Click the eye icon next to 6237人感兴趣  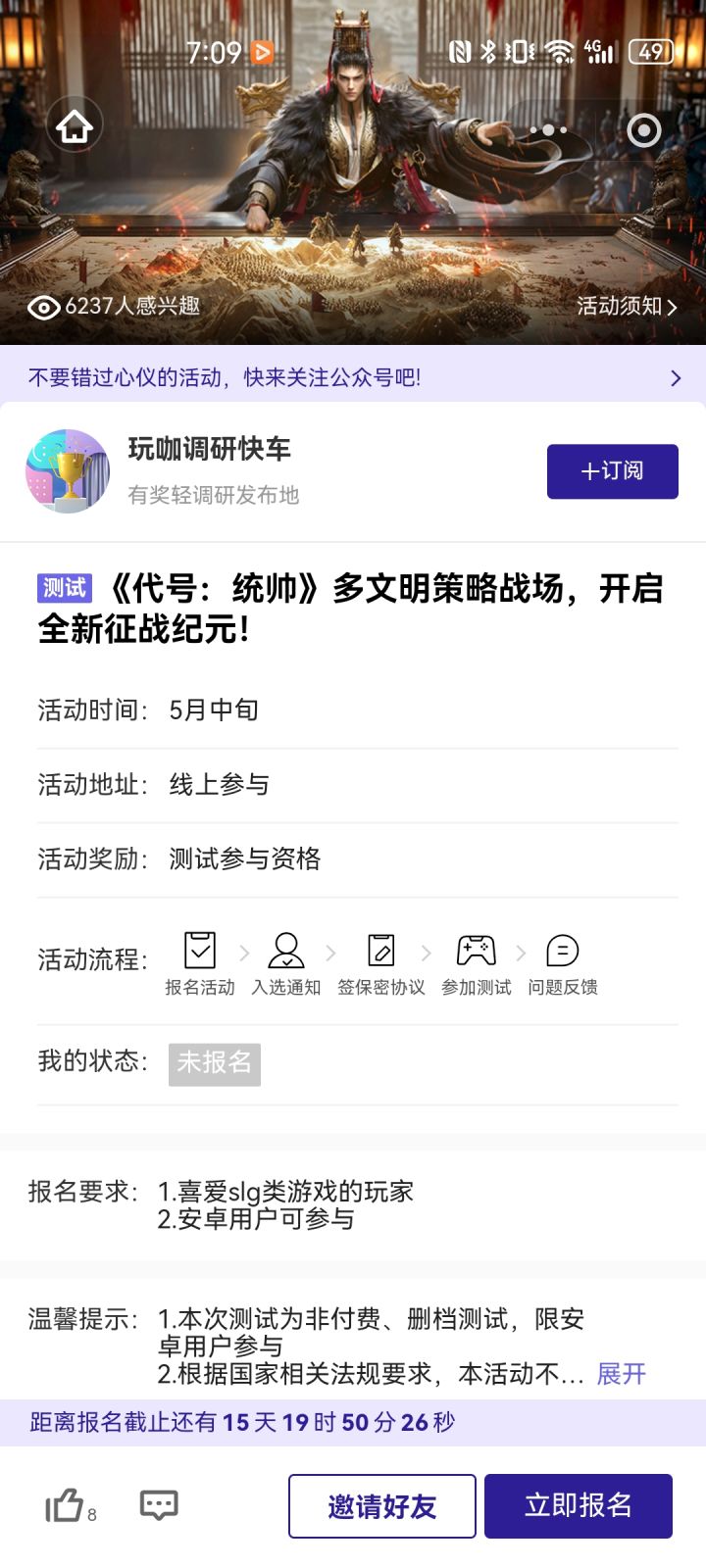coord(43,308)
